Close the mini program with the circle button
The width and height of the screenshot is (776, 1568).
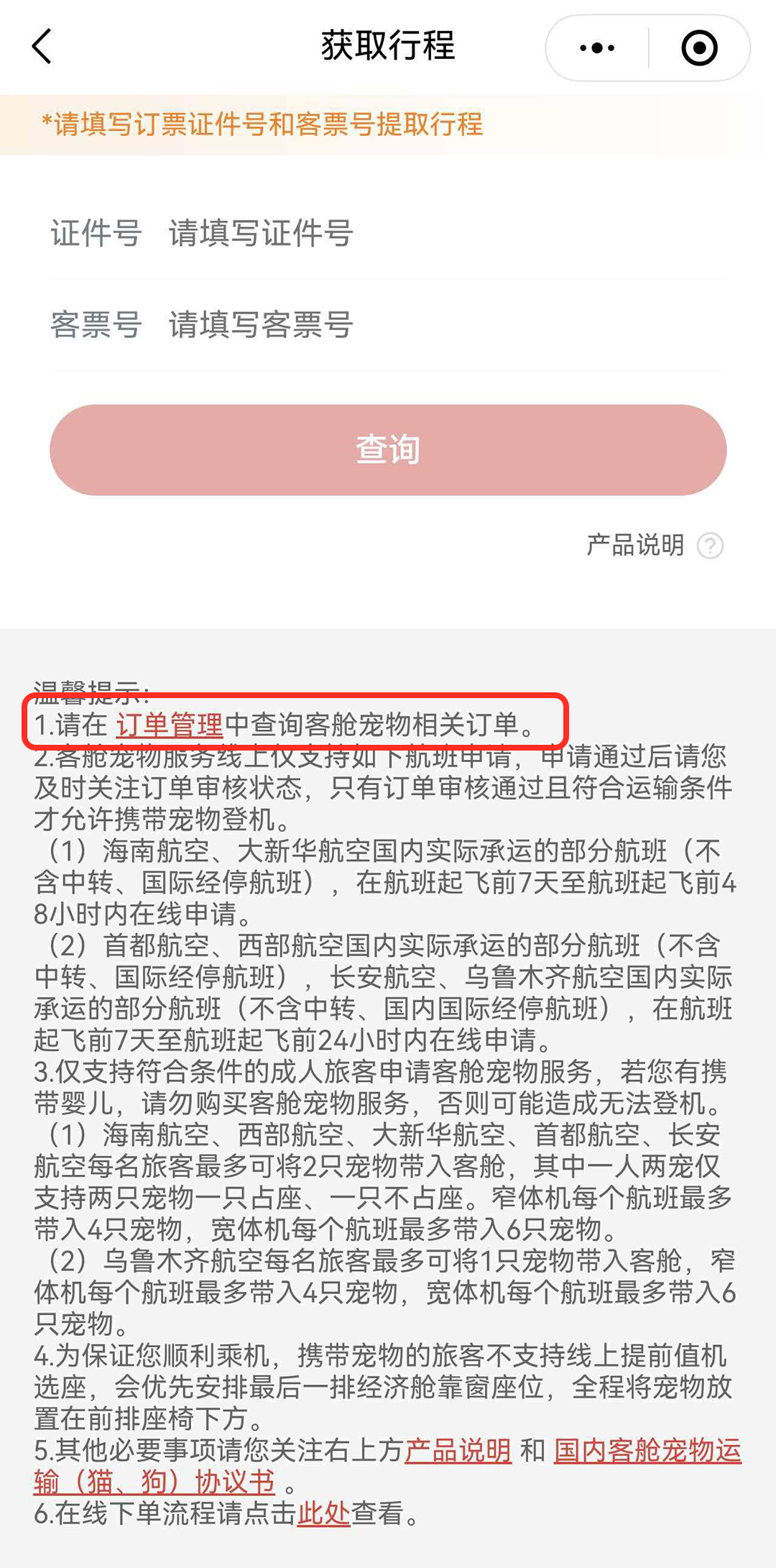(x=699, y=48)
